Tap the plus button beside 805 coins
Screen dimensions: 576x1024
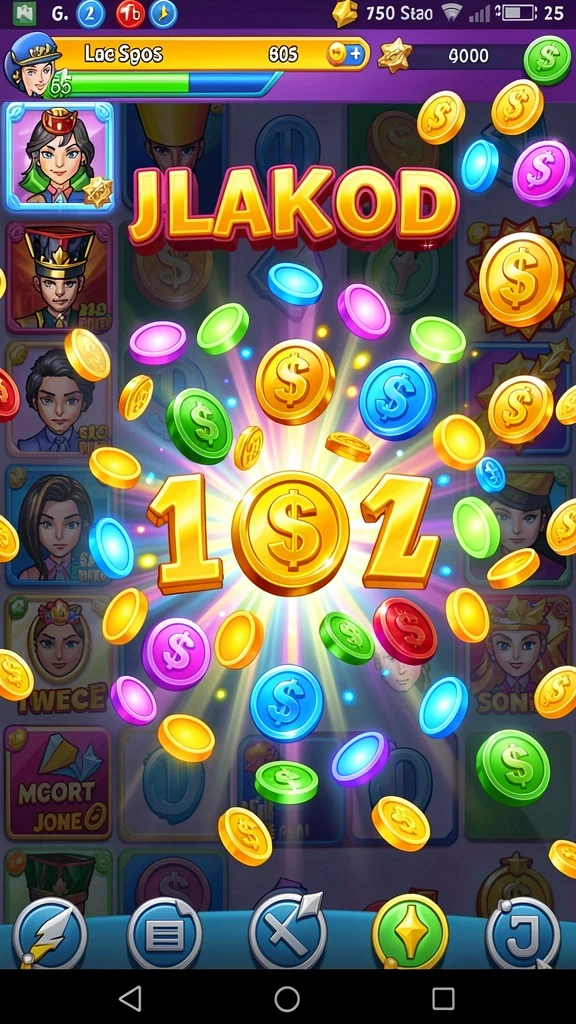point(356,55)
